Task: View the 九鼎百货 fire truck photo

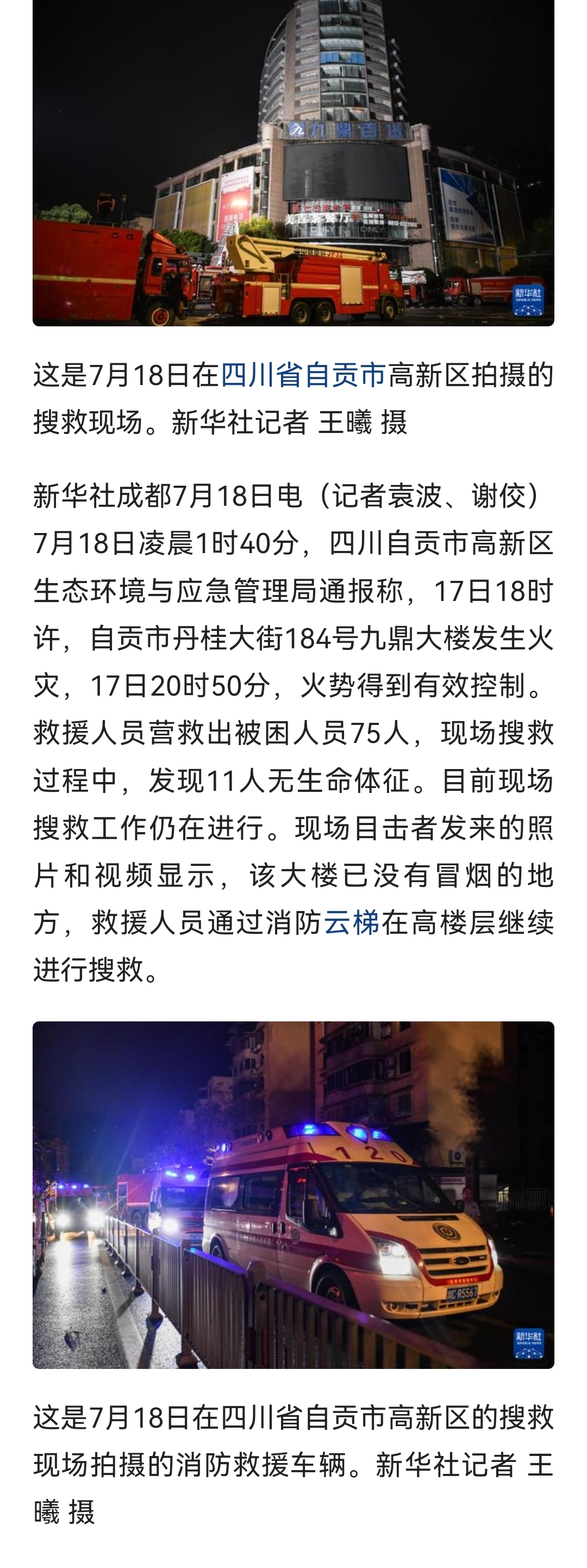Action: click(x=293, y=162)
